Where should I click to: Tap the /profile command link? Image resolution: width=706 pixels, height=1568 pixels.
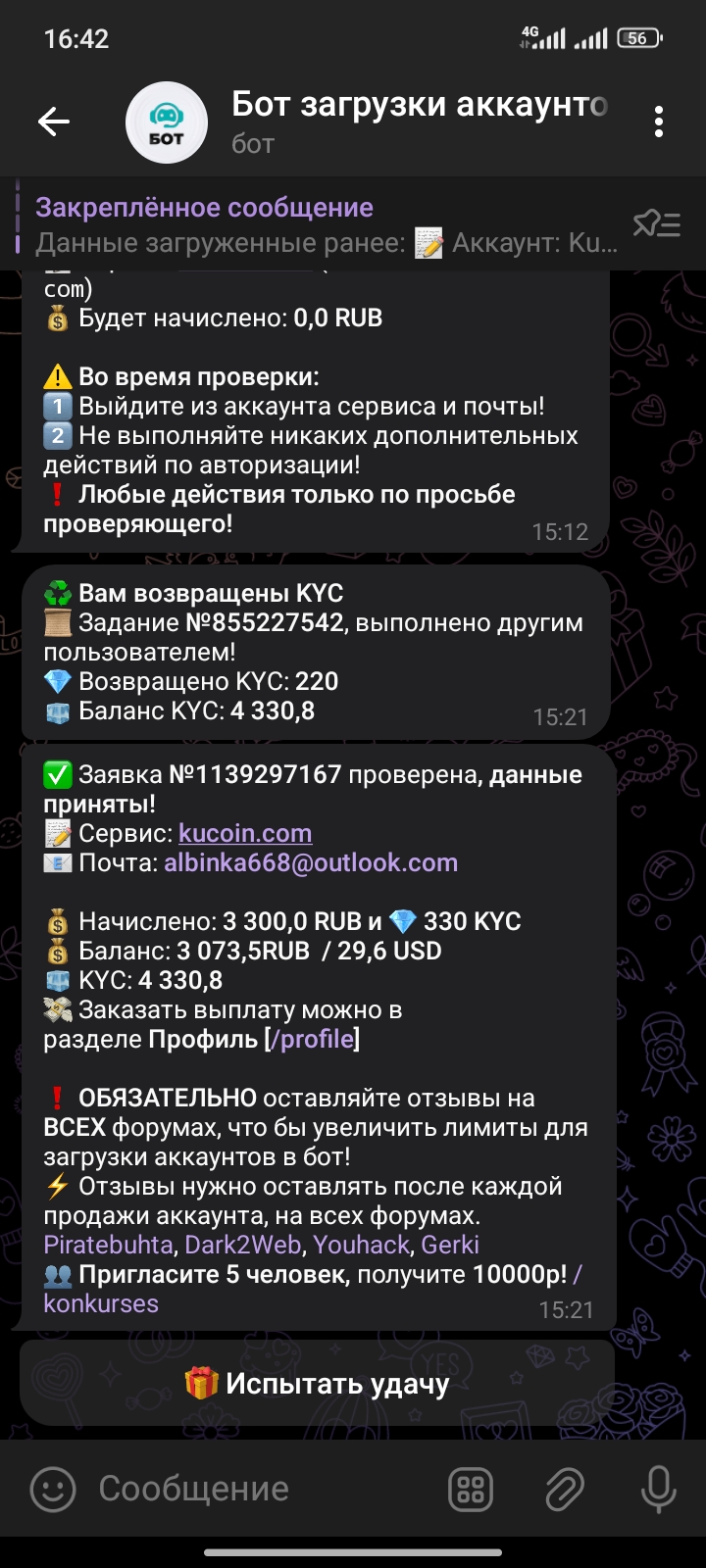316,1039
